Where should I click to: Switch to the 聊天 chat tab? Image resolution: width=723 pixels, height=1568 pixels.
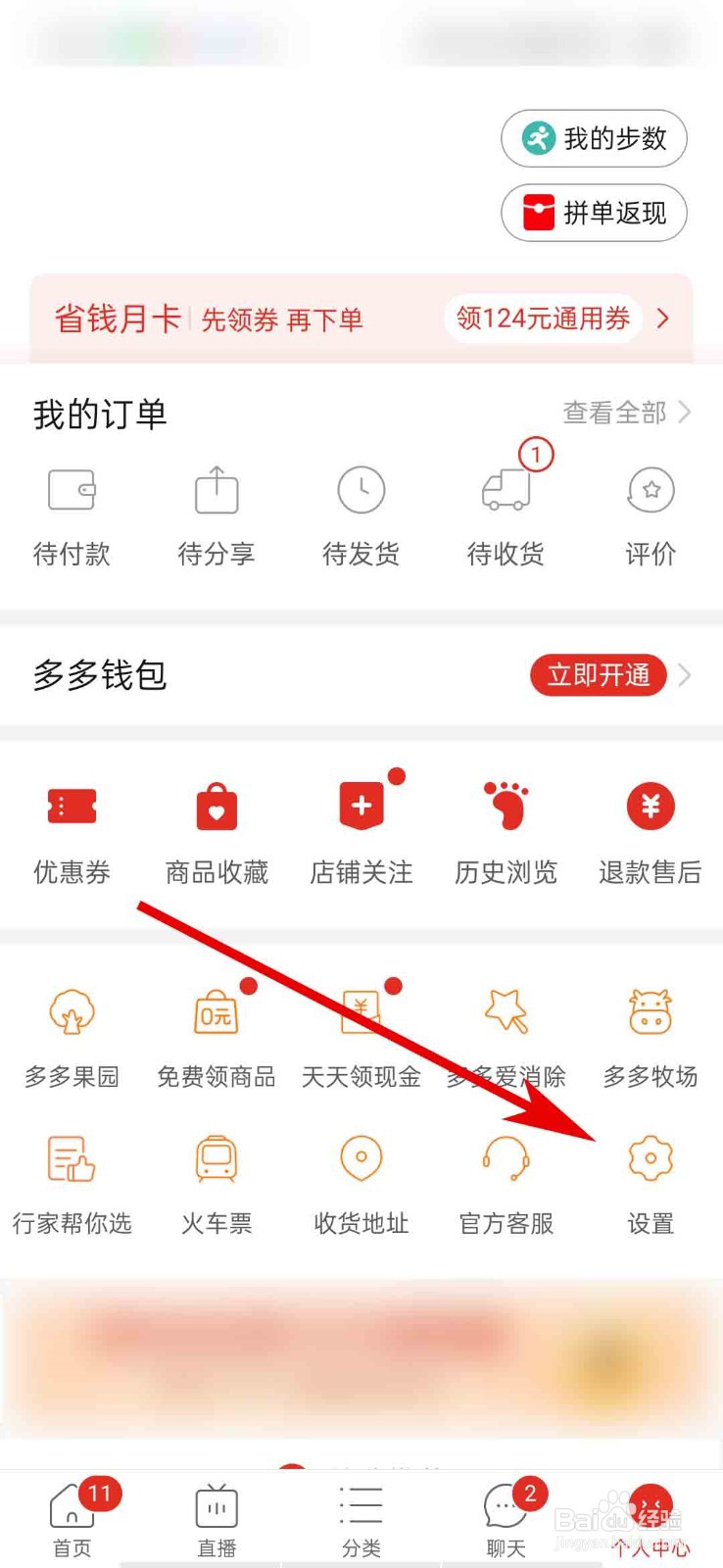pyautogui.click(x=505, y=1509)
